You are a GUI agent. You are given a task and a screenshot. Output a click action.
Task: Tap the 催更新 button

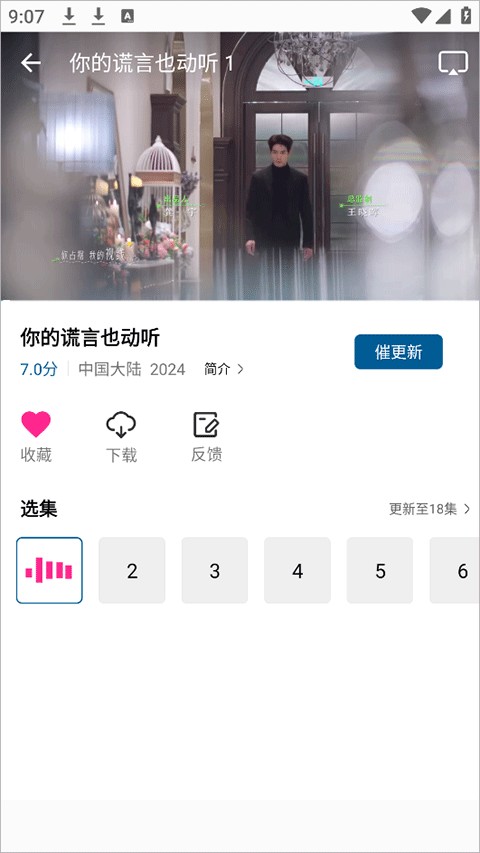(x=398, y=352)
